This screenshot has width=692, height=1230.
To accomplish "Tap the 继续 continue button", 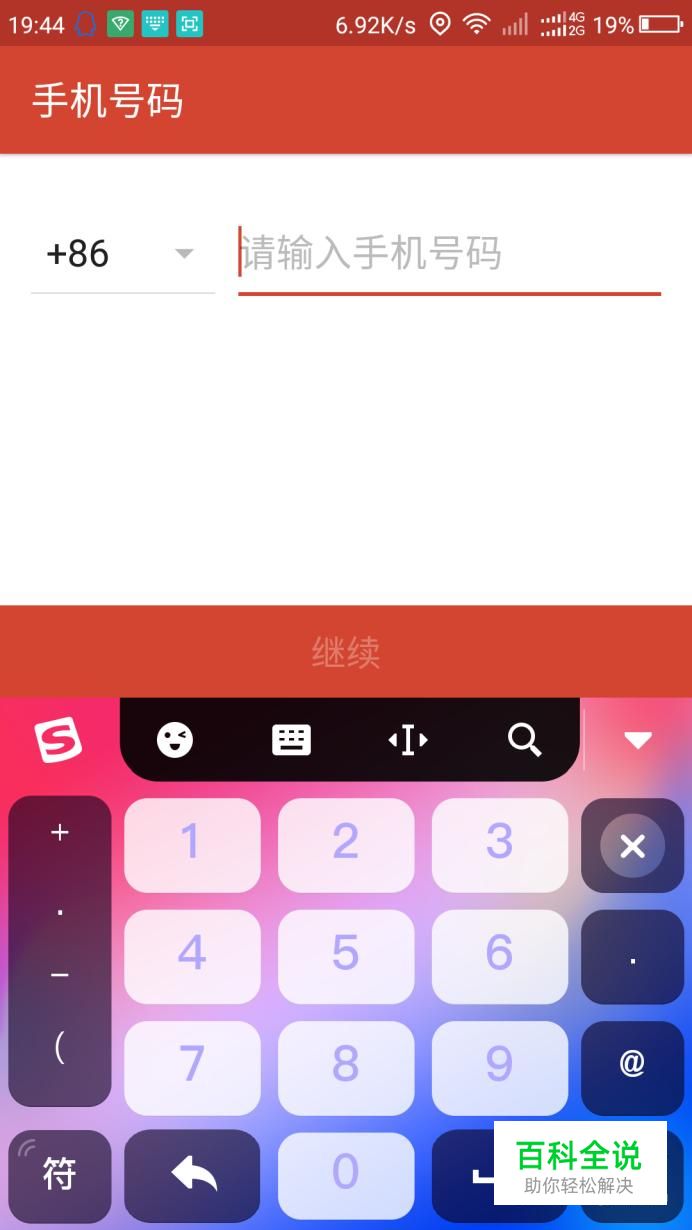I will pyautogui.click(x=346, y=652).
